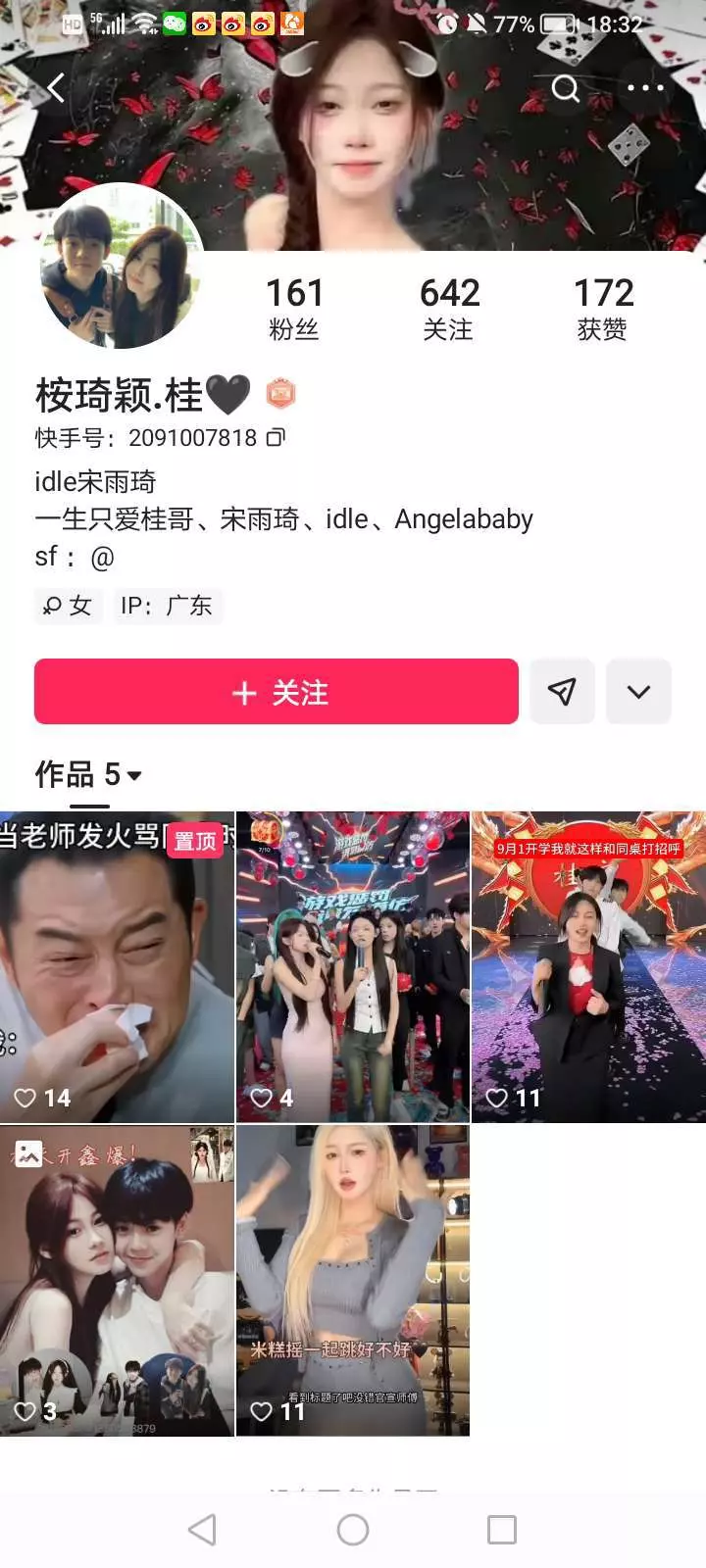
Task: Open the 米糕摇一起跳好不好 video
Action: coord(353,1280)
